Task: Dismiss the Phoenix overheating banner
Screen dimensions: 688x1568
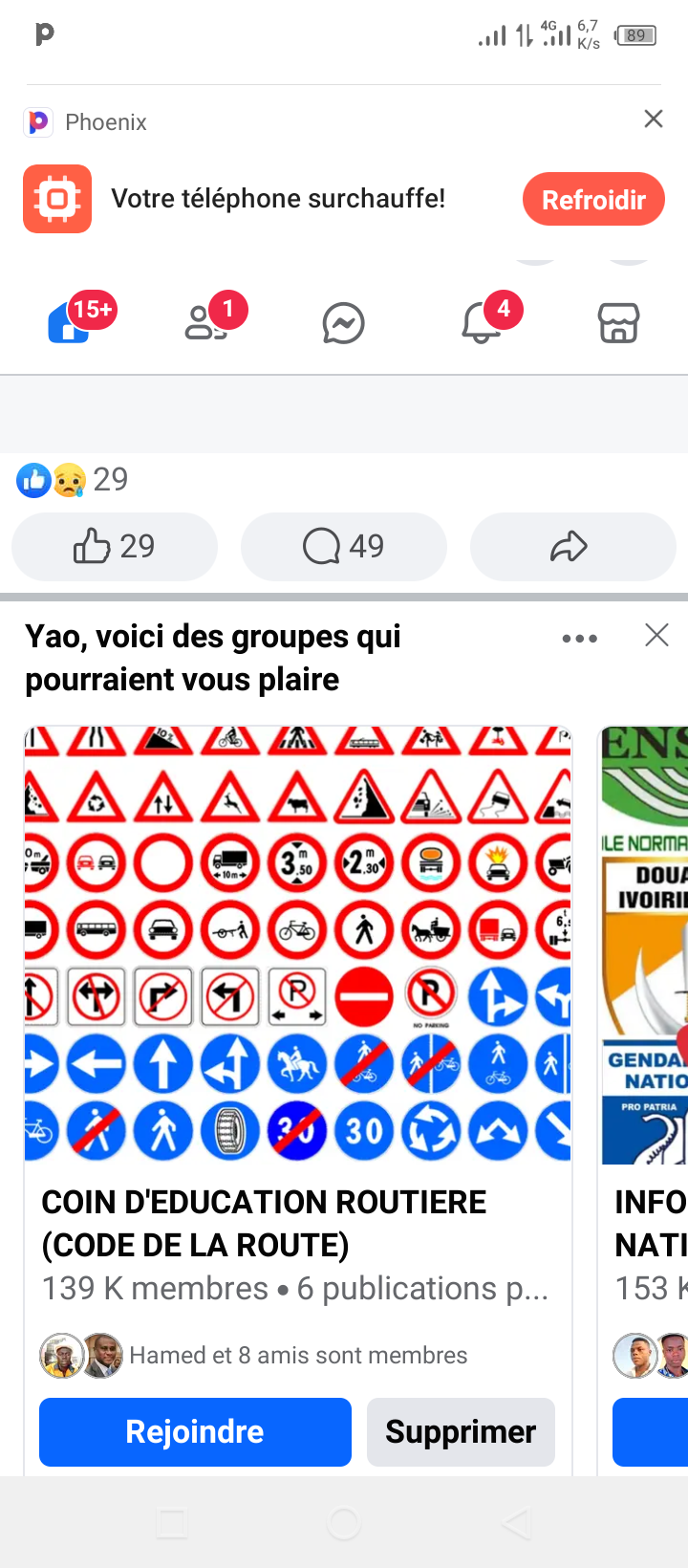Action: tap(654, 119)
